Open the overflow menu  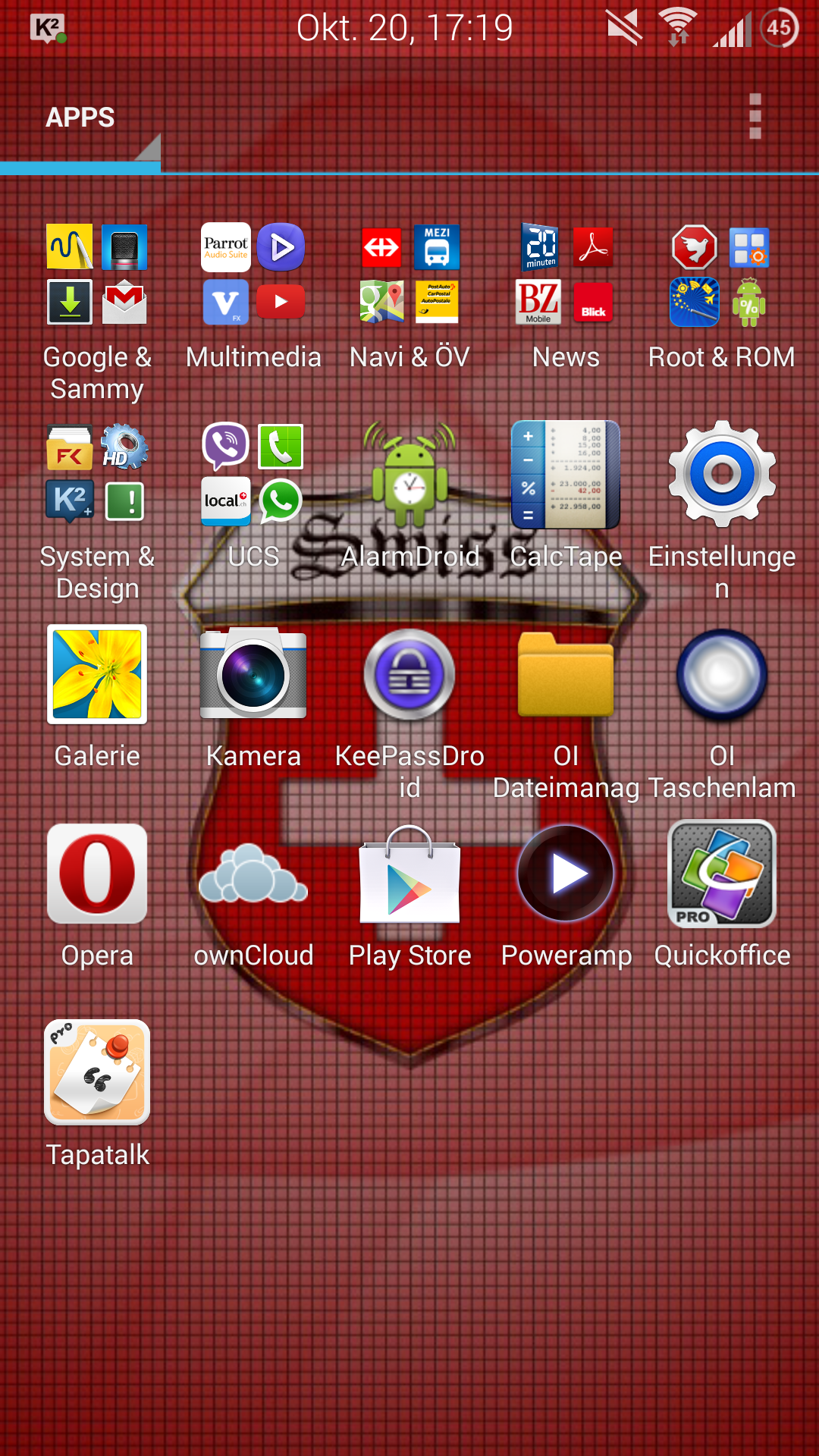click(x=755, y=116)
